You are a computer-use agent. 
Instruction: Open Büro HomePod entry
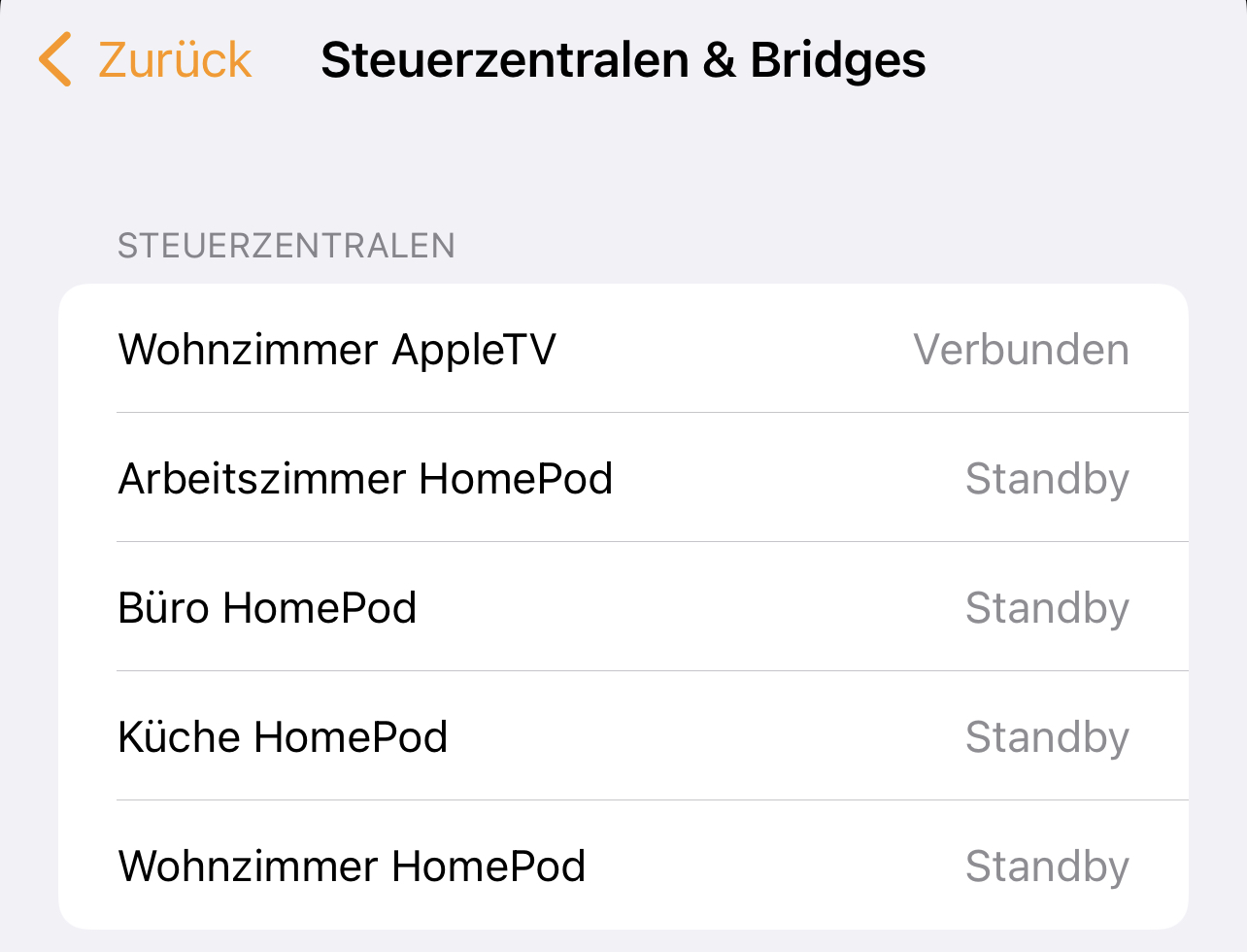click(622, 607)
